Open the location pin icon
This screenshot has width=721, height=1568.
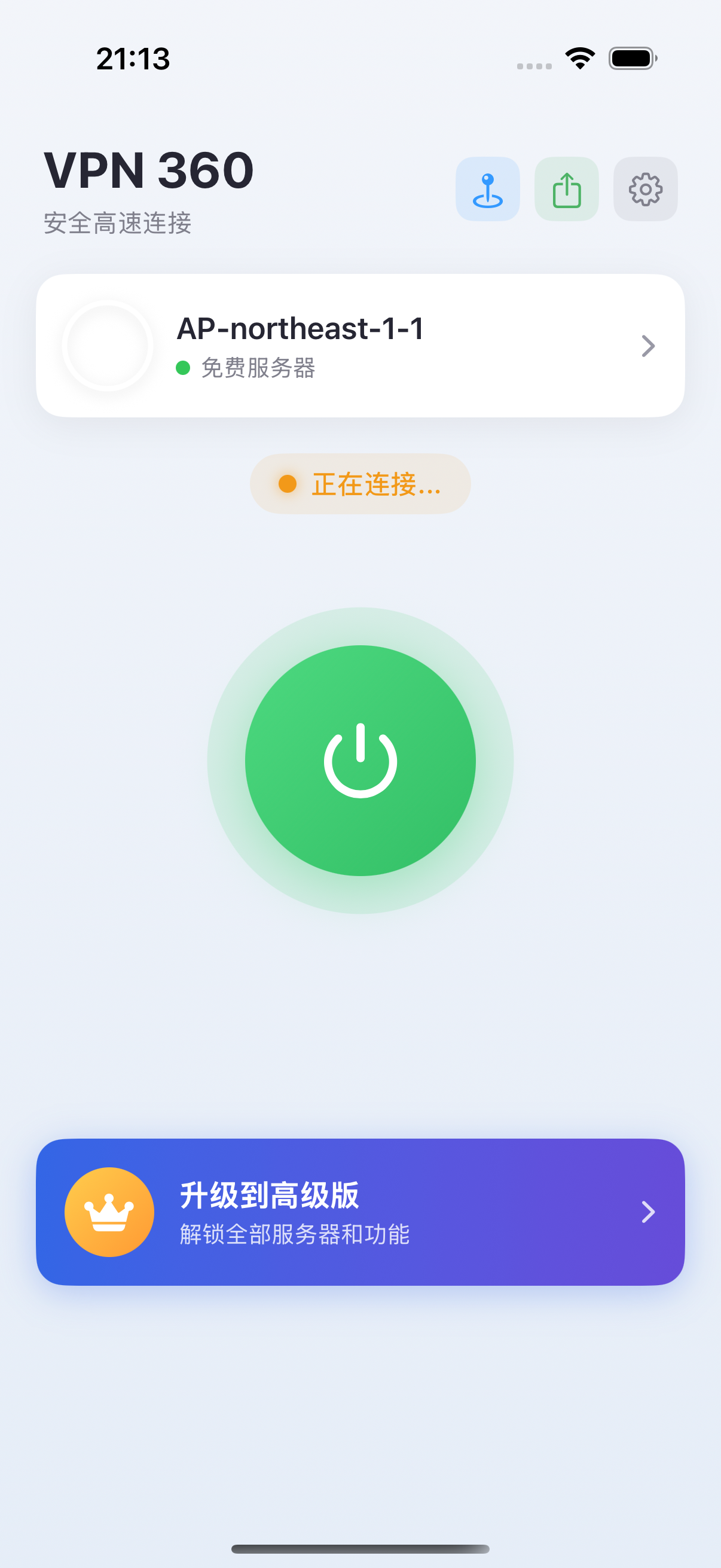coord(487,189)
